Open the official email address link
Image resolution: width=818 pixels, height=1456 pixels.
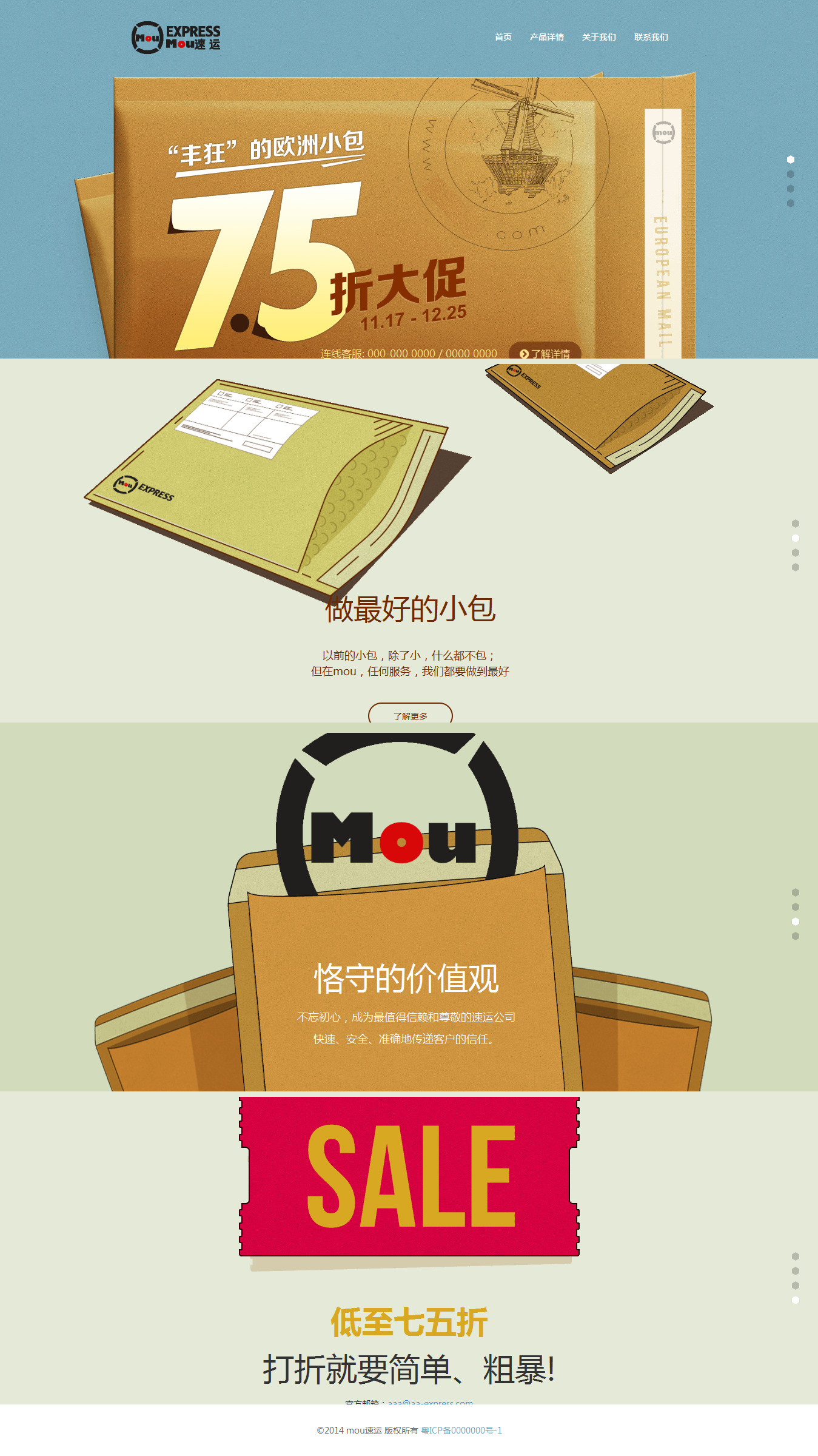tap(430, 1403)
